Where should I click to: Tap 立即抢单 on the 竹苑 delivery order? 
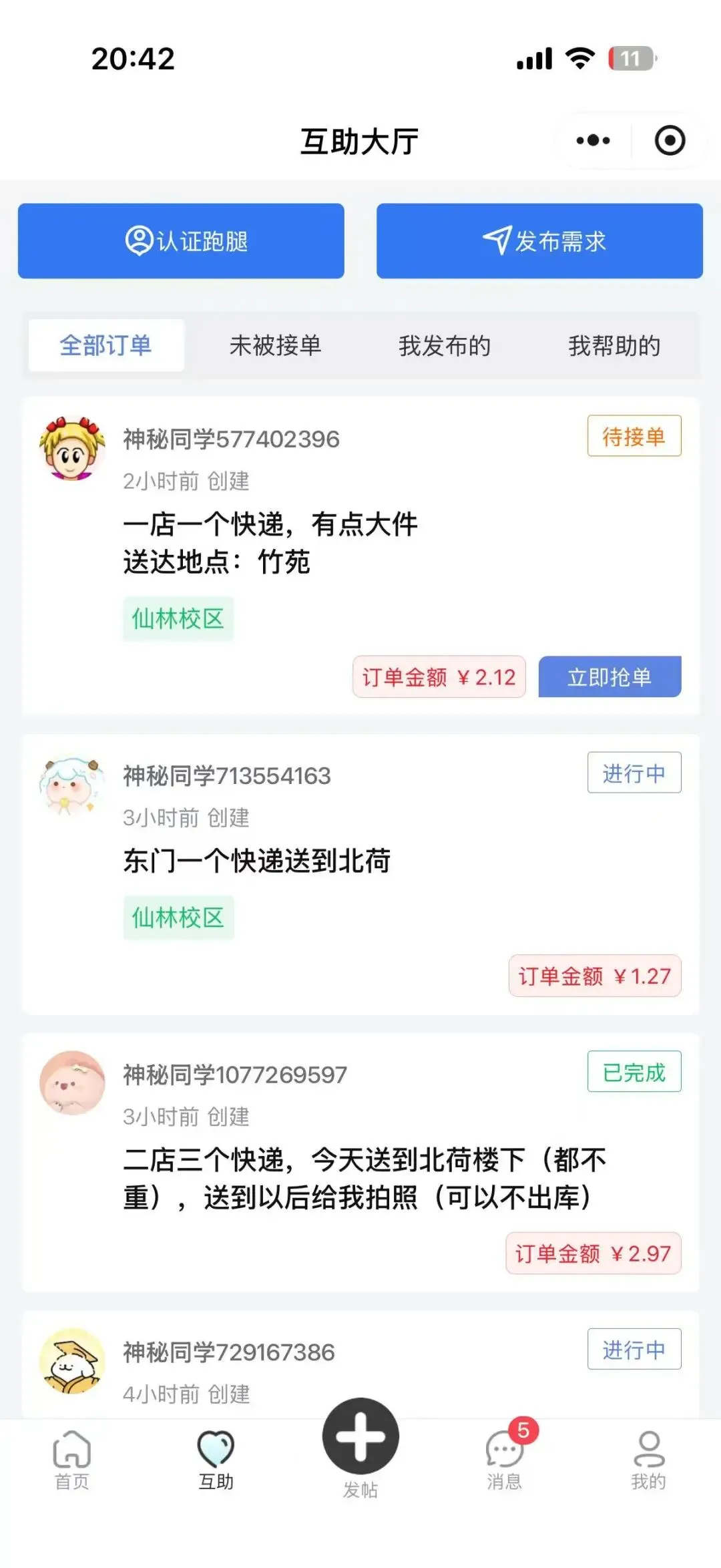point(610,676)
